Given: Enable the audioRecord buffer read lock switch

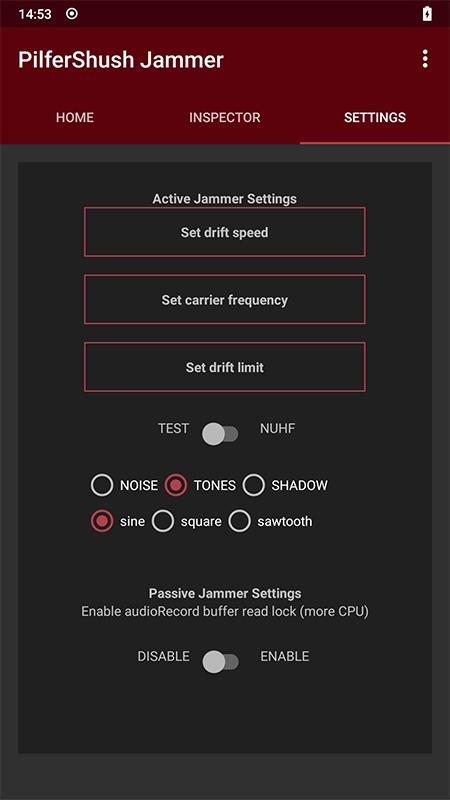Looking at the screenshot, I should pyautogui.click(x=220, y=662).
